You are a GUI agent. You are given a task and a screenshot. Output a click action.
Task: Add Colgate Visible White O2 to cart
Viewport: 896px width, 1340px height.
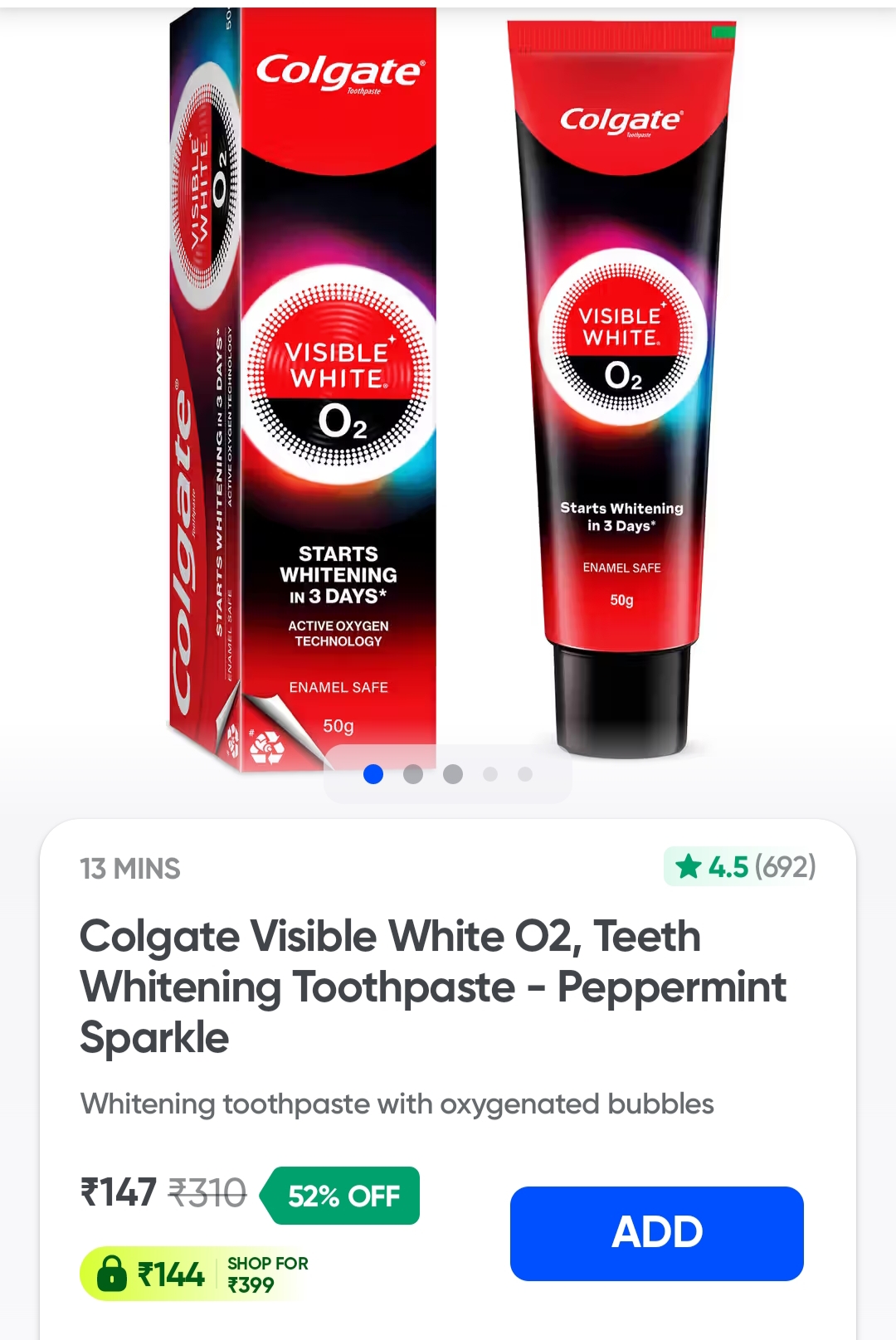click(x=656, y=1233)
